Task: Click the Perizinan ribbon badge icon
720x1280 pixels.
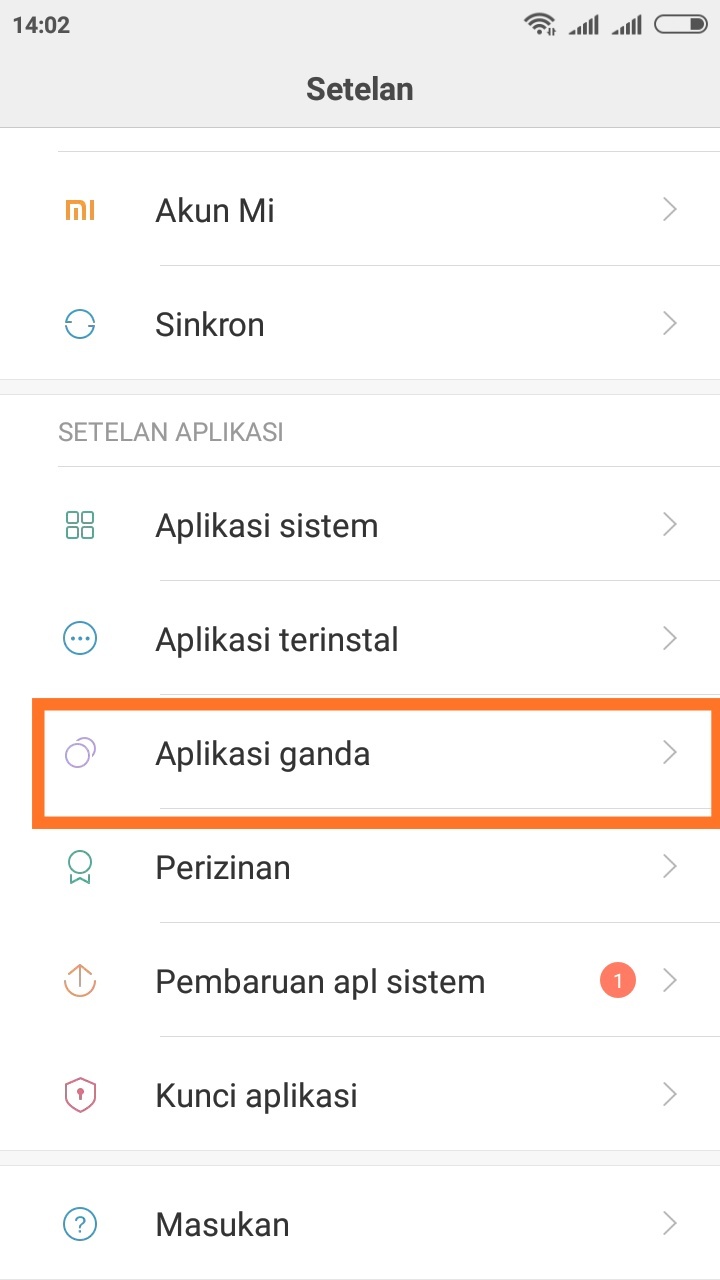Action: 79,867
